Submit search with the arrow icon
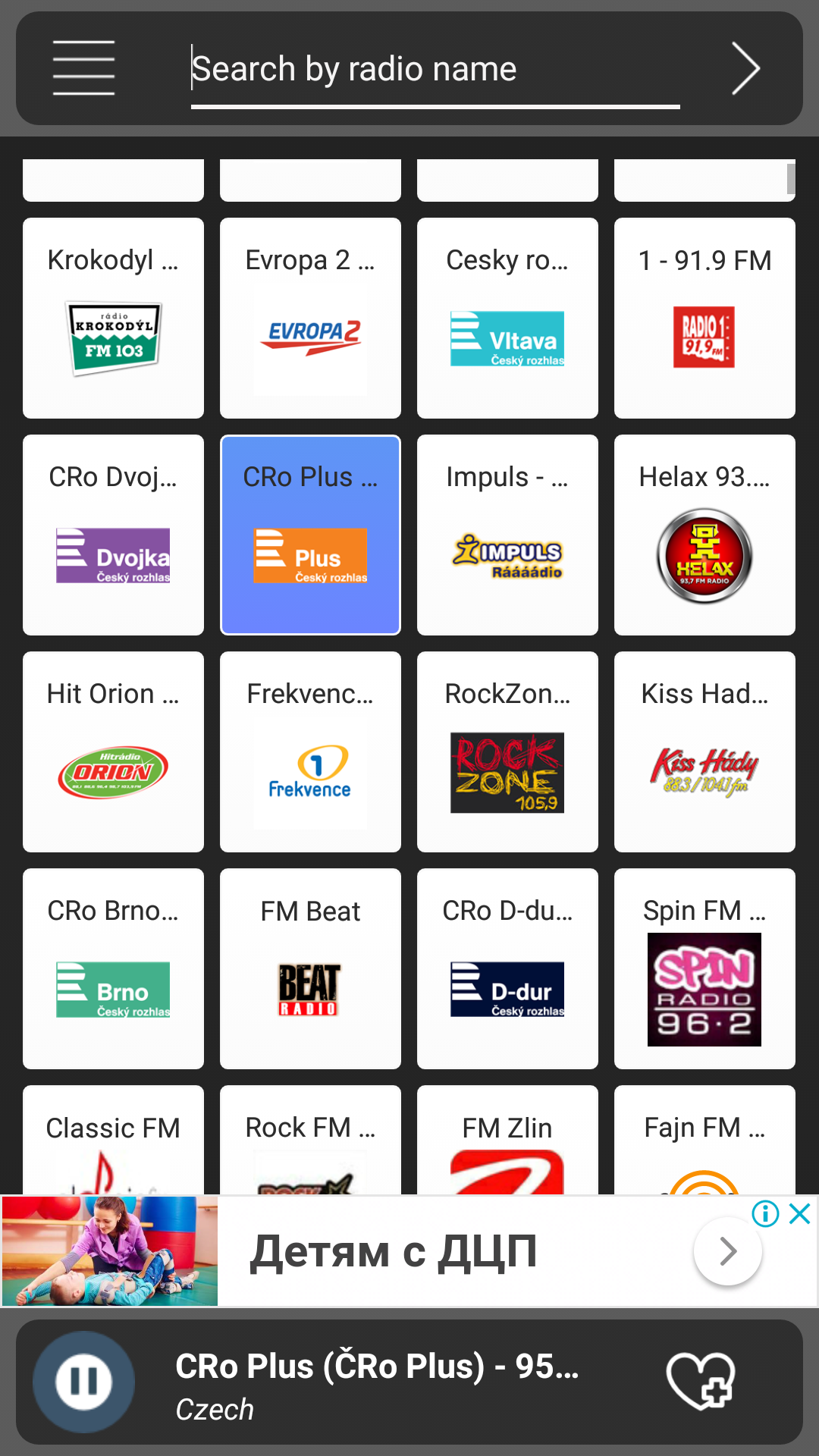 tap(745, 68)
